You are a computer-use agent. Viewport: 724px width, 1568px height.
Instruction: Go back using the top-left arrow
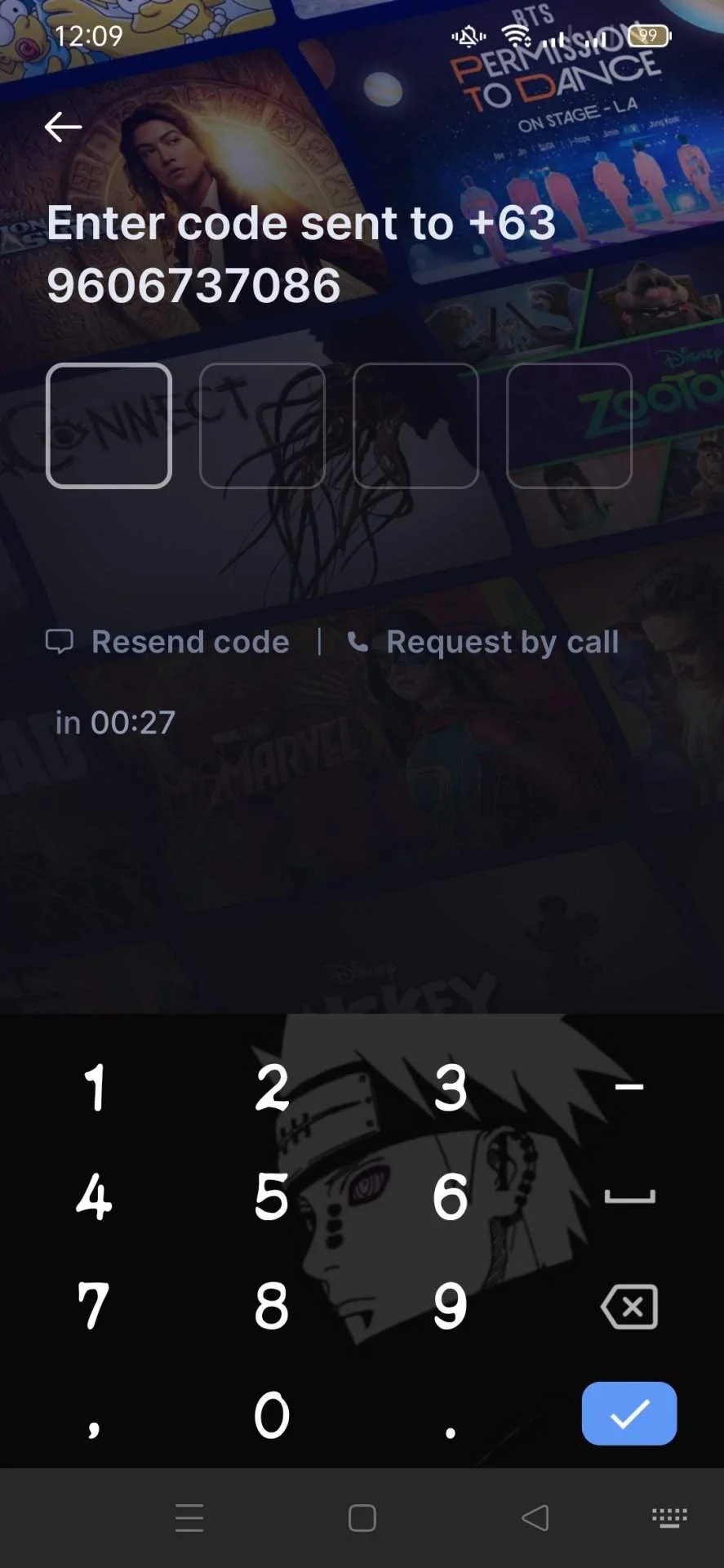click(x=63, y=127)
